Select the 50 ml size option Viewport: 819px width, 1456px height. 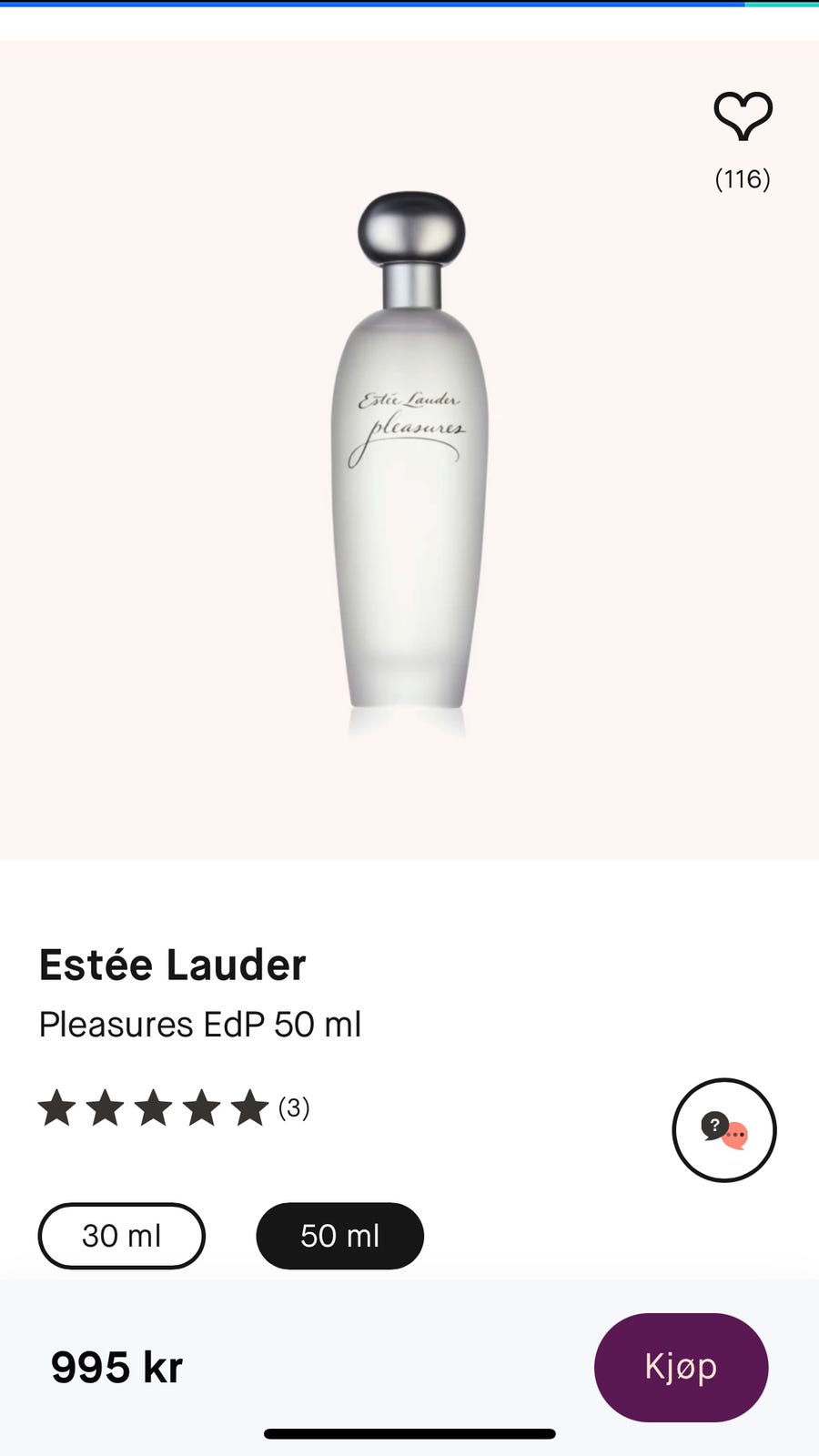[339, 1236]
